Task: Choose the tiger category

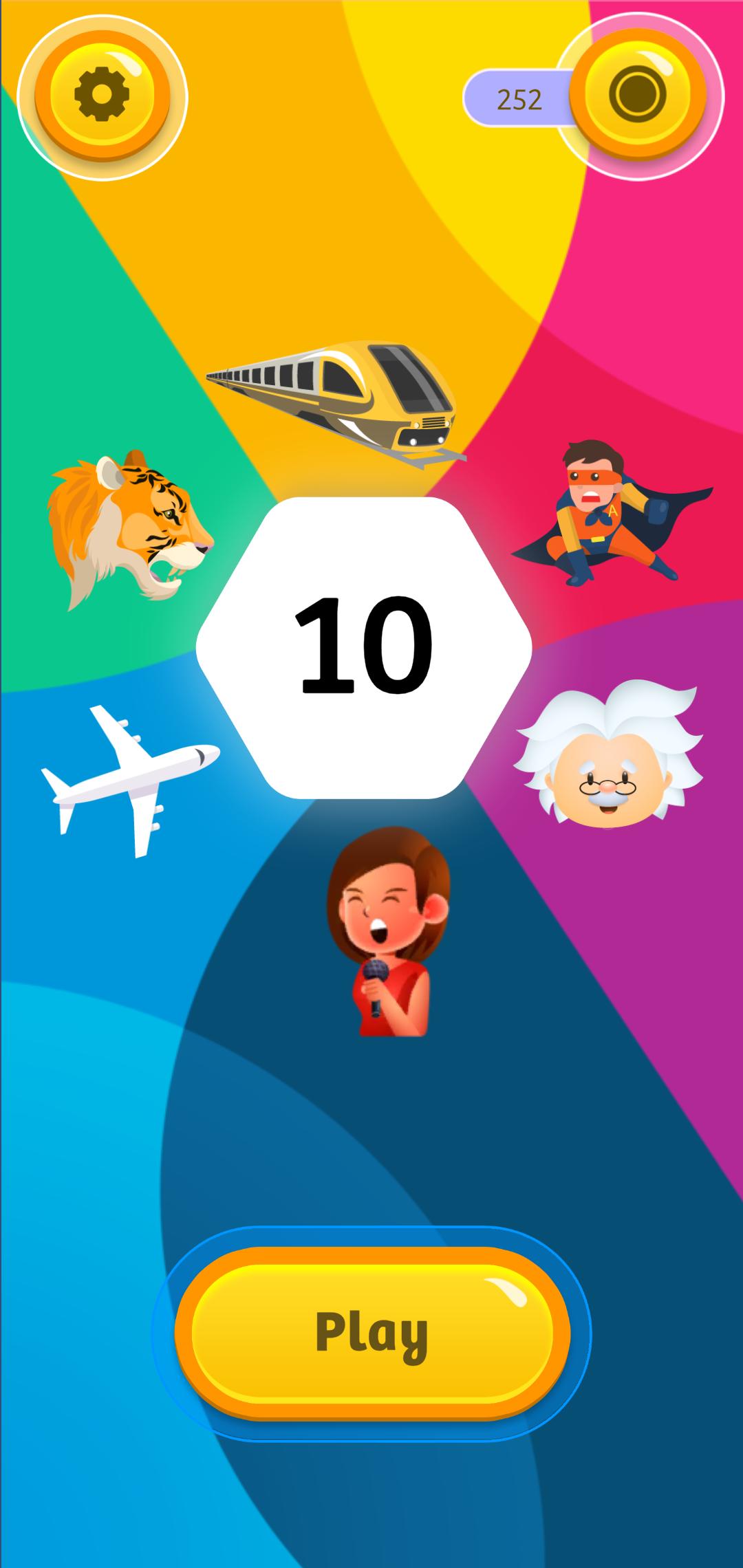Action: coord(130,529)
